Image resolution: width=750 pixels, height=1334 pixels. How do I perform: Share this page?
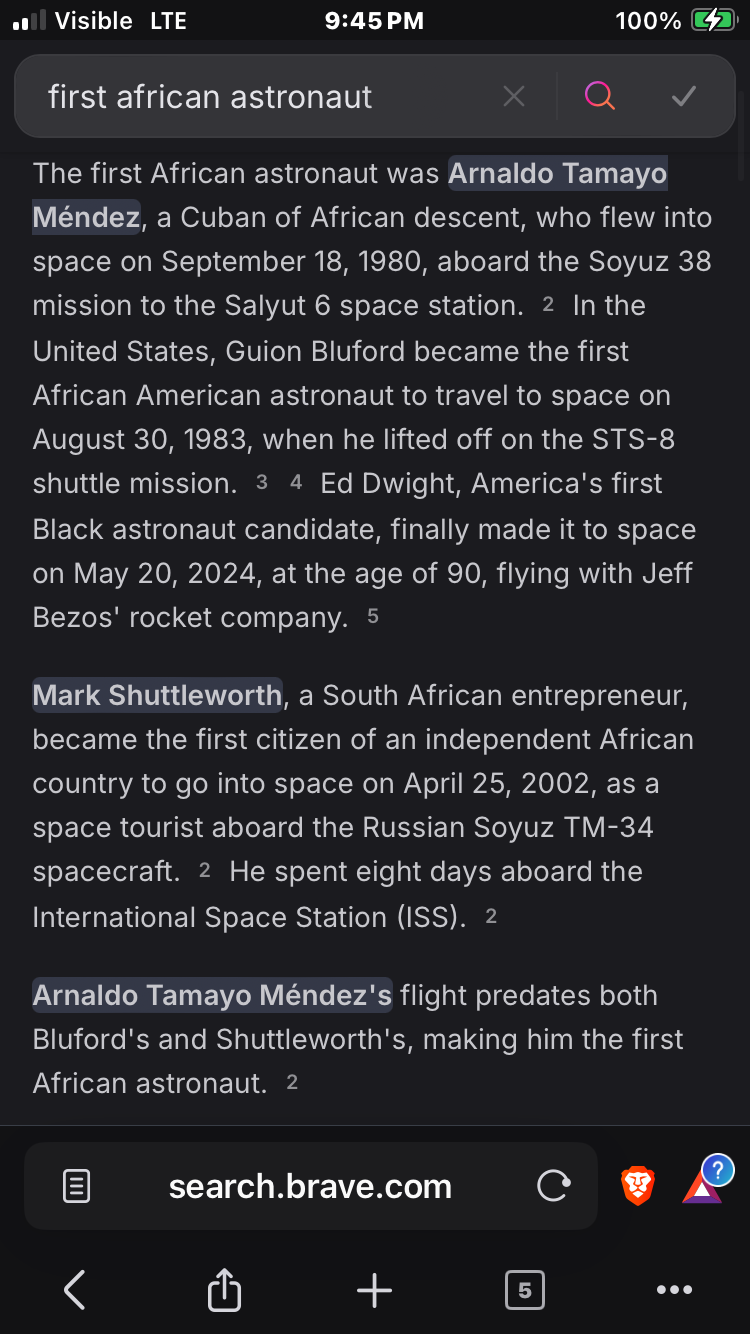(x=224, y=1290)
